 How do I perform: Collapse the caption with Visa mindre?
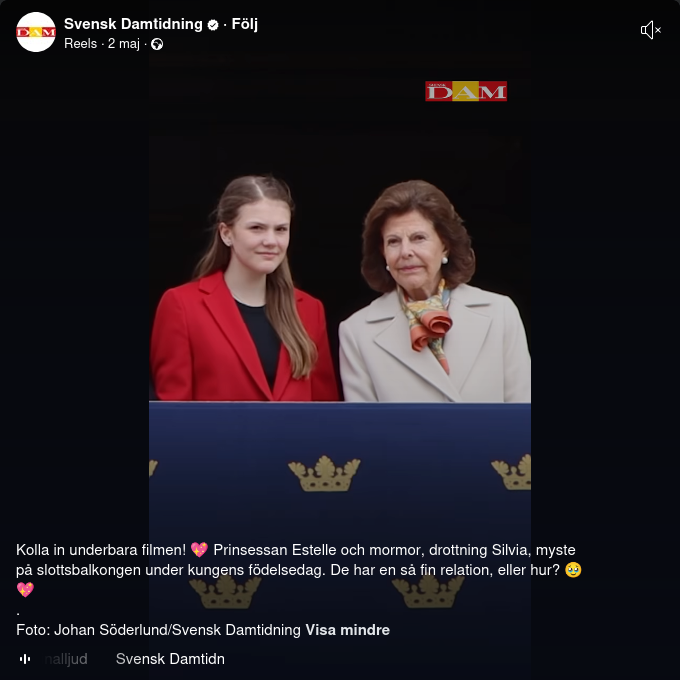[347, 630]
